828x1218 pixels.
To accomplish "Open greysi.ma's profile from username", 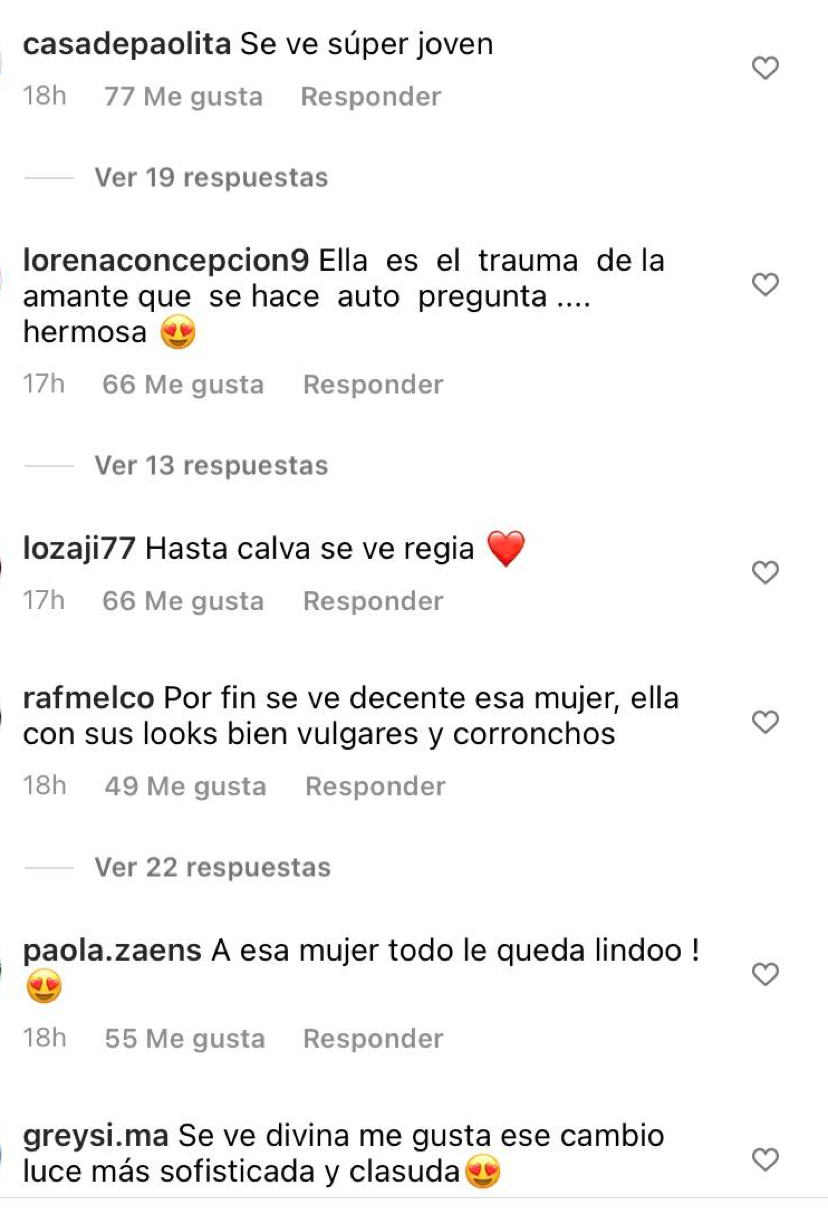I will 96,1136.
